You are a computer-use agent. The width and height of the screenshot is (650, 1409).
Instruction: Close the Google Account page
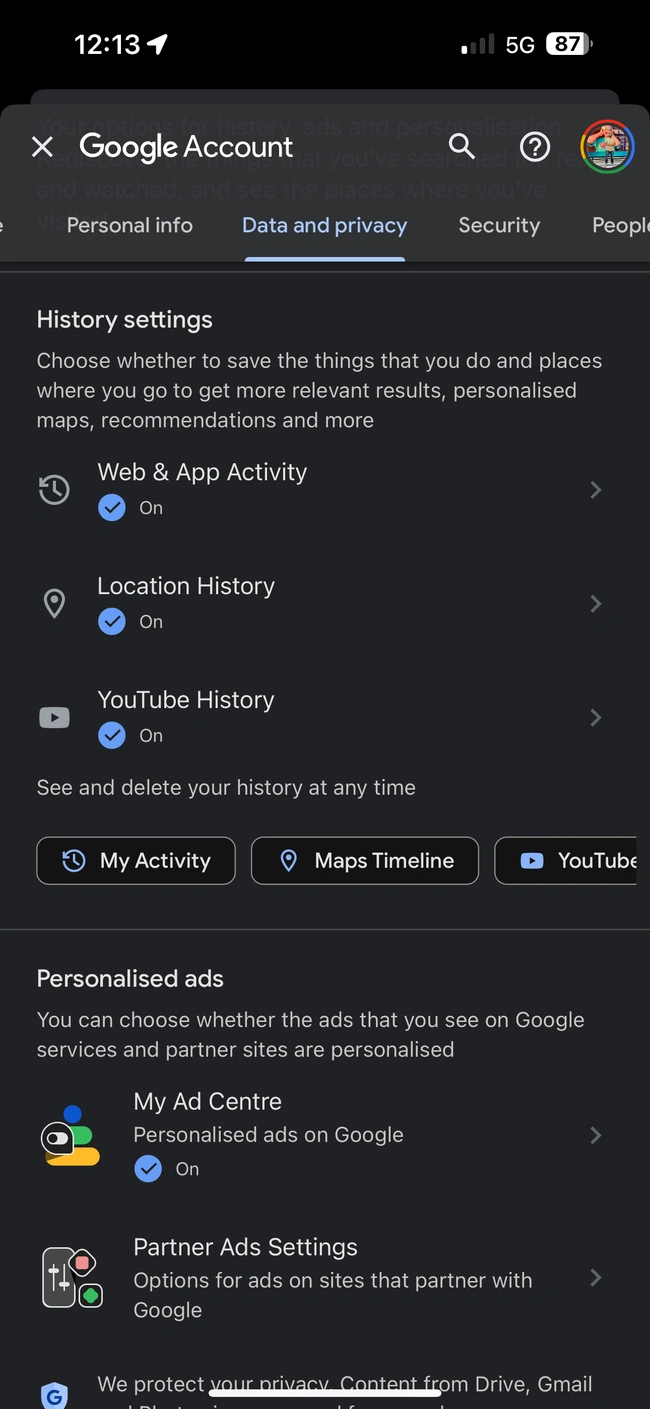(42, 147)
